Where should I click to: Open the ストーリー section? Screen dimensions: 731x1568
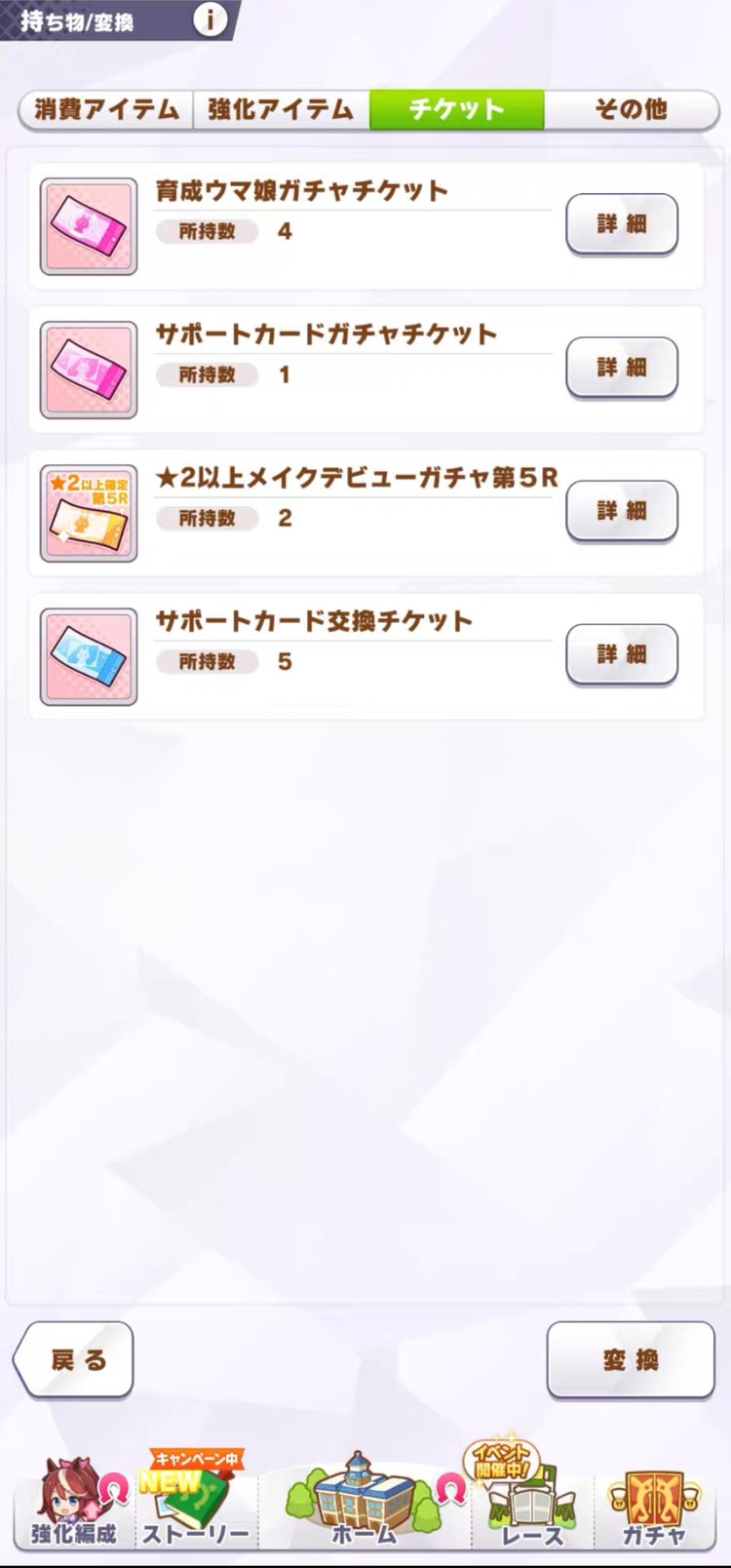[196, 1505]
